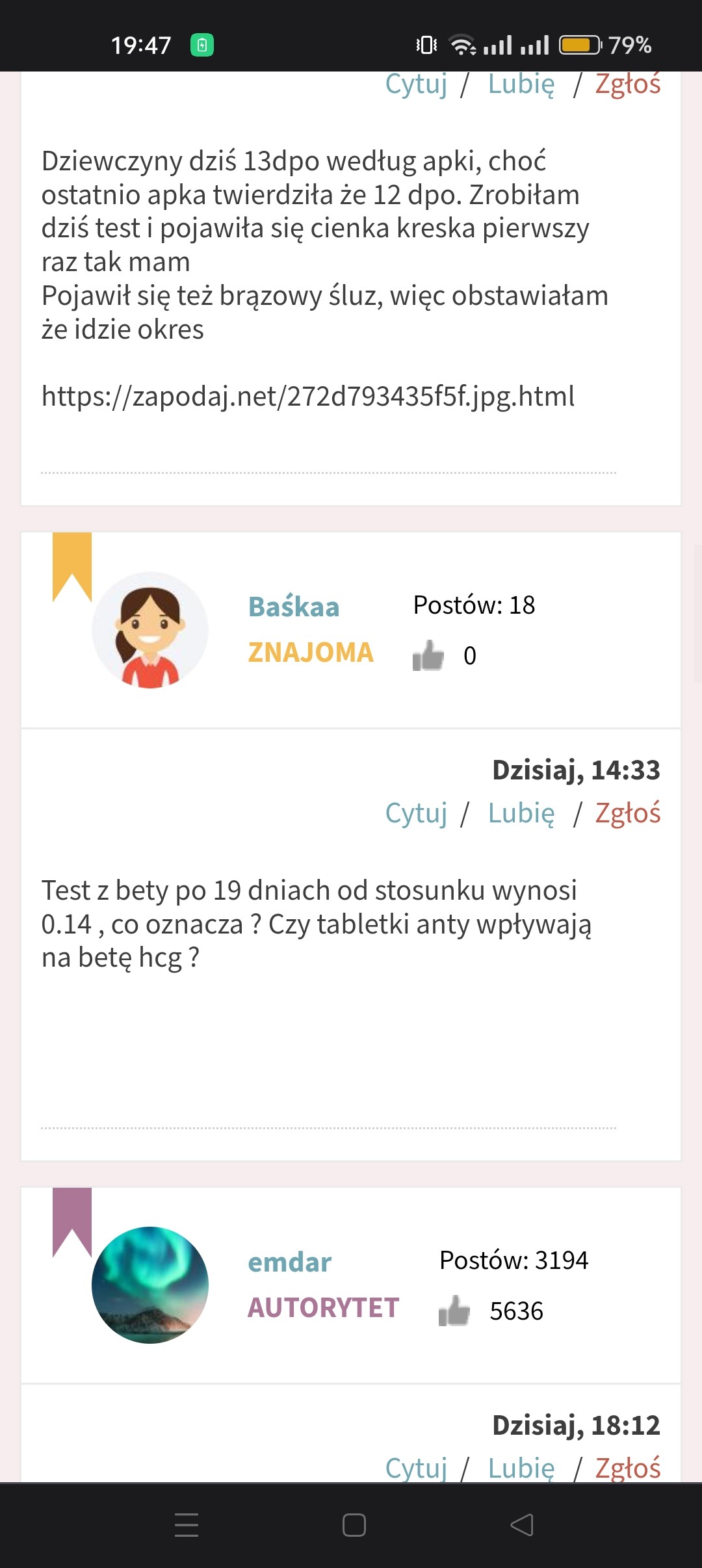702x1568 pixels.
Task: Like Baśkaa's 14:33 post with Lubię
Action: pyautogui.click(x=521, y=813)
